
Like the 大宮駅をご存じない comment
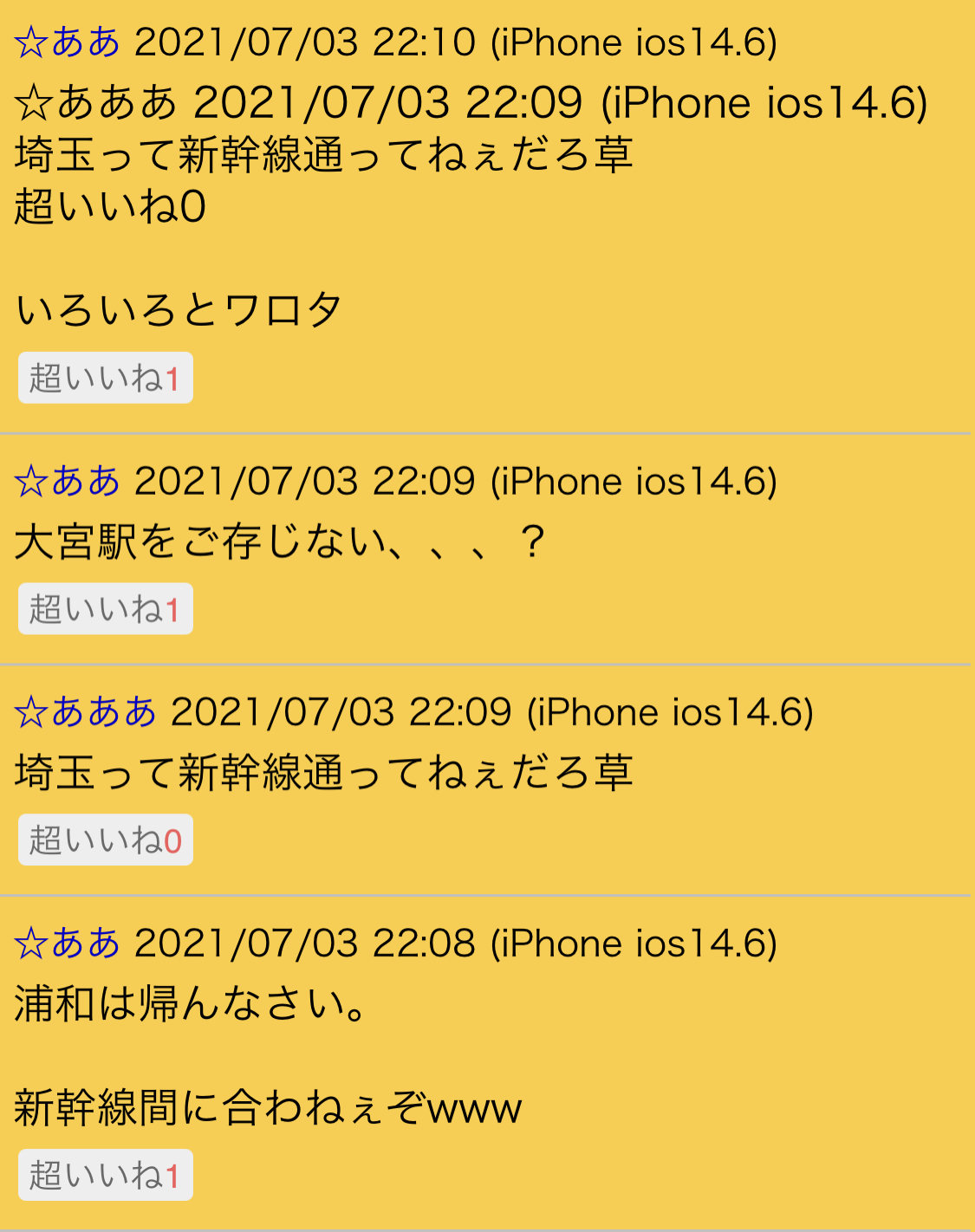[105, 609]
